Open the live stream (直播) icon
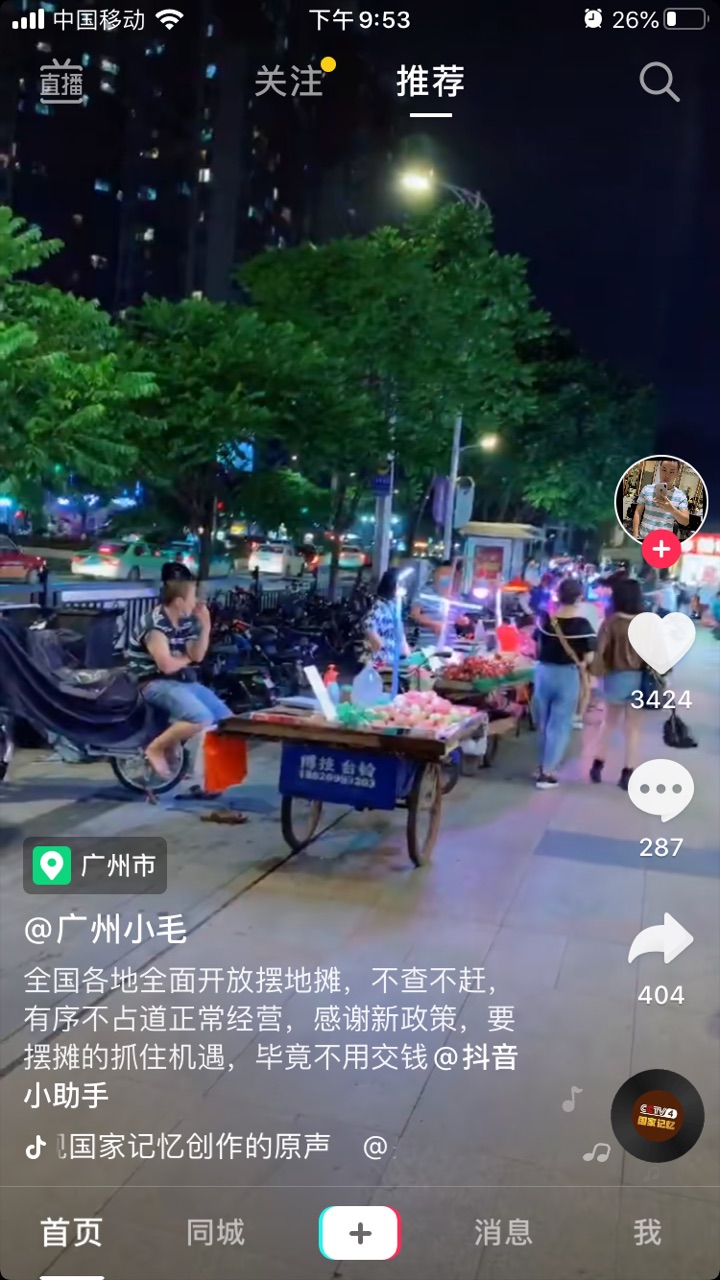Image resolution: width=720 pixels, height=1280 pixels. click(x=61, y=82)
